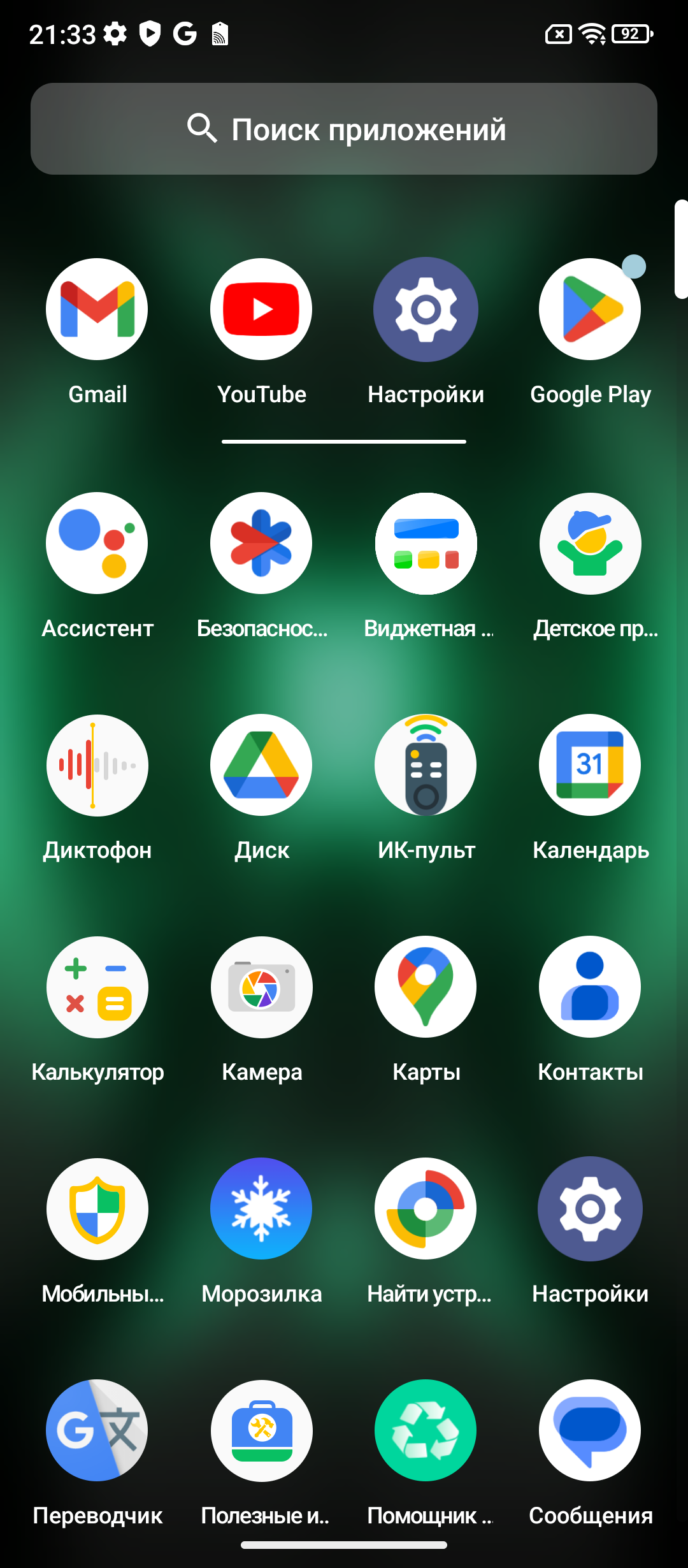Launch the Переводчик translator
Viewport: 688px width, 1568px height.
pos(97,1431)
